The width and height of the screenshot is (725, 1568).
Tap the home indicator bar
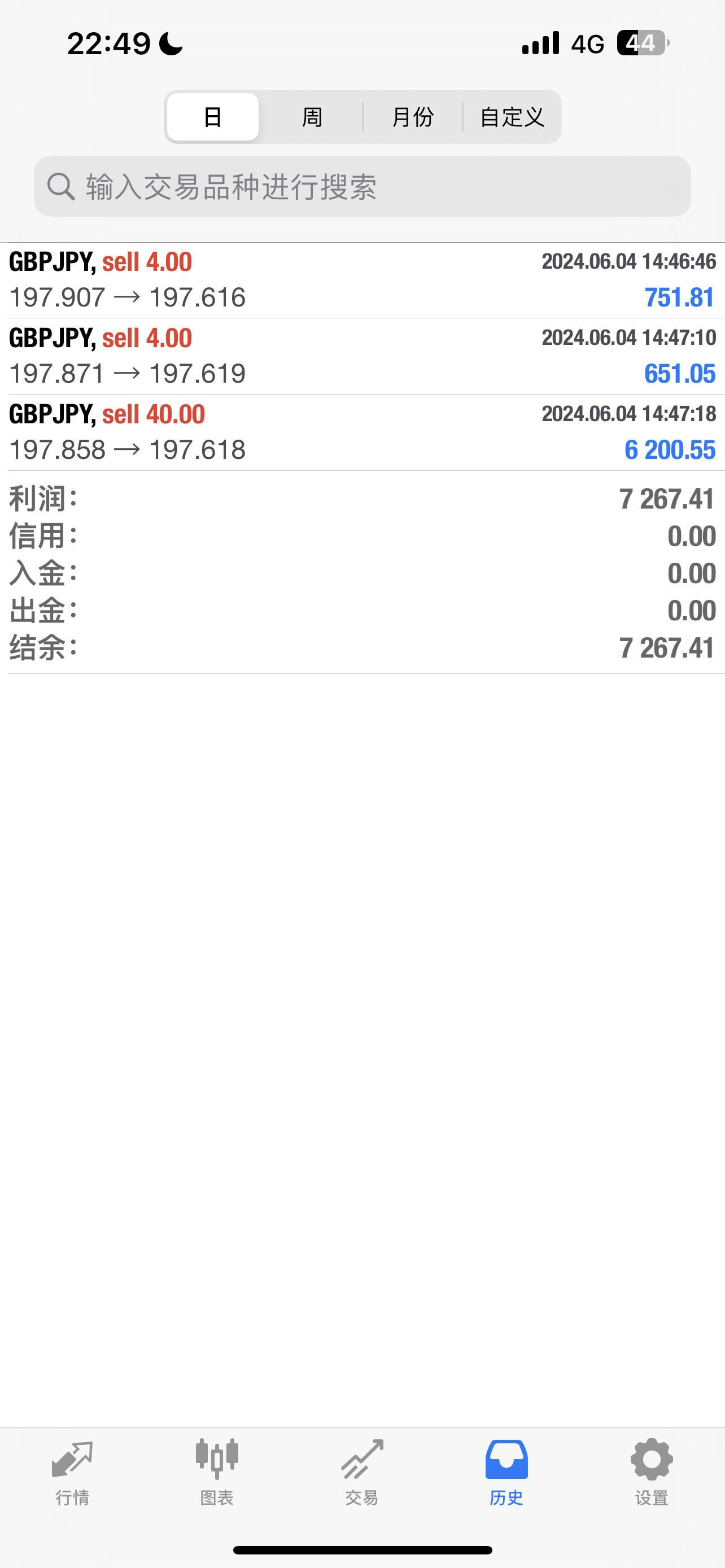362,1549
